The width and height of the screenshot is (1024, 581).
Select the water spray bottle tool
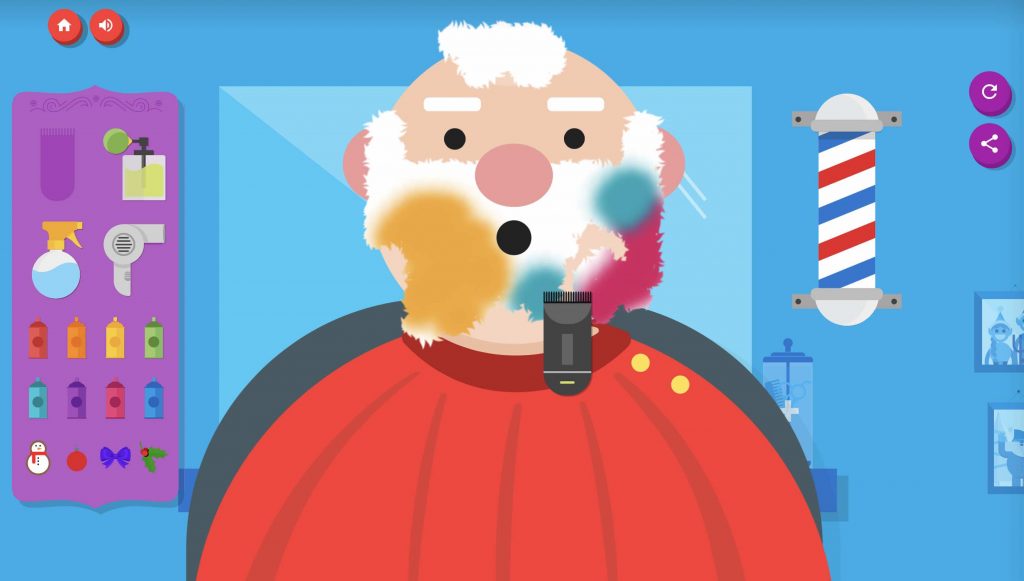(56, 260)
